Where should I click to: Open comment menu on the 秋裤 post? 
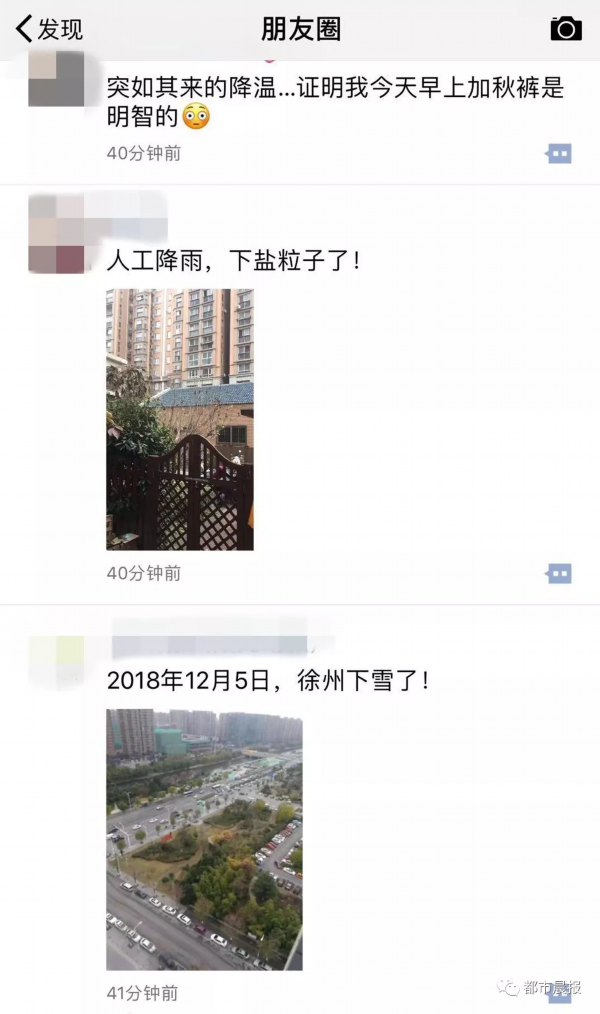[559, 154]
